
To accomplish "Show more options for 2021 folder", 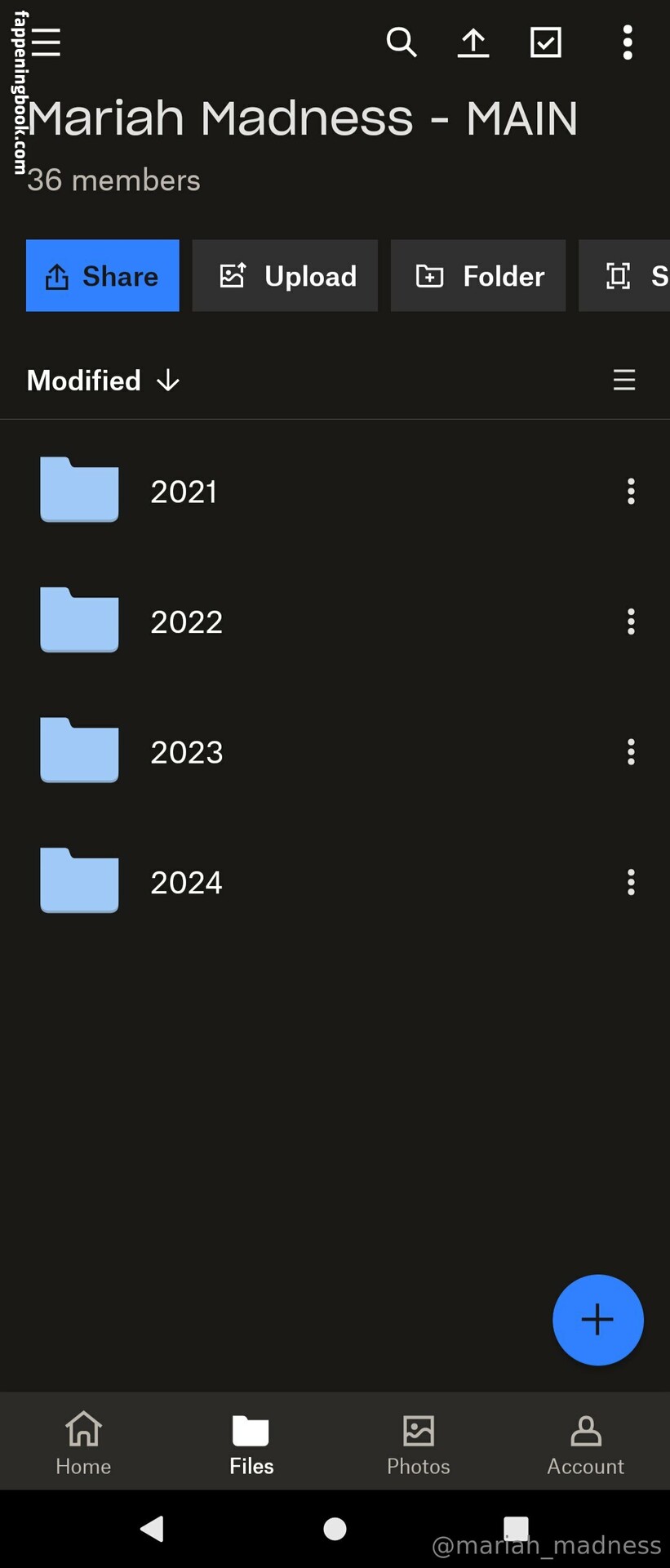I will [631, 492].
